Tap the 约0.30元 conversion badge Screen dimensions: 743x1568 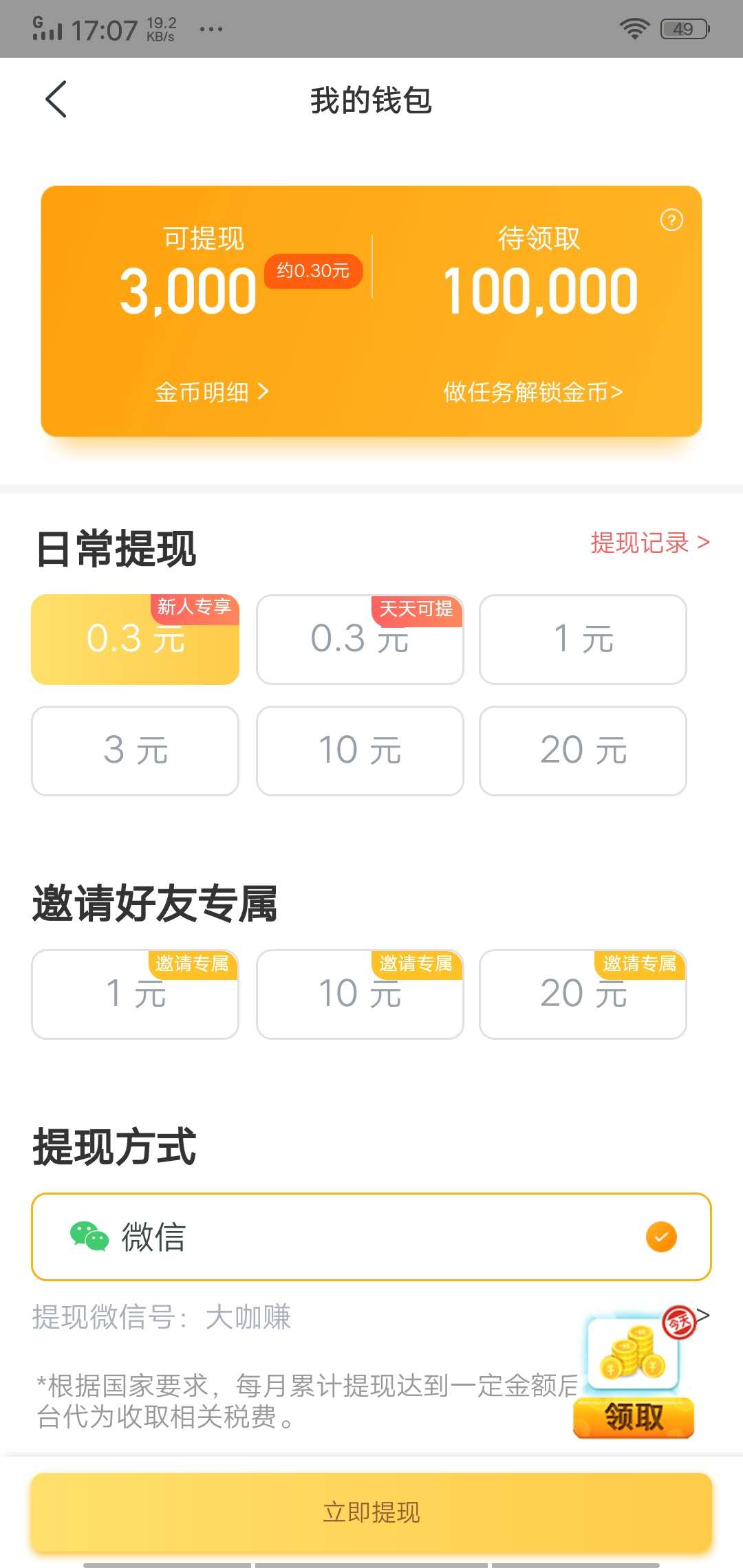[314, 272]
